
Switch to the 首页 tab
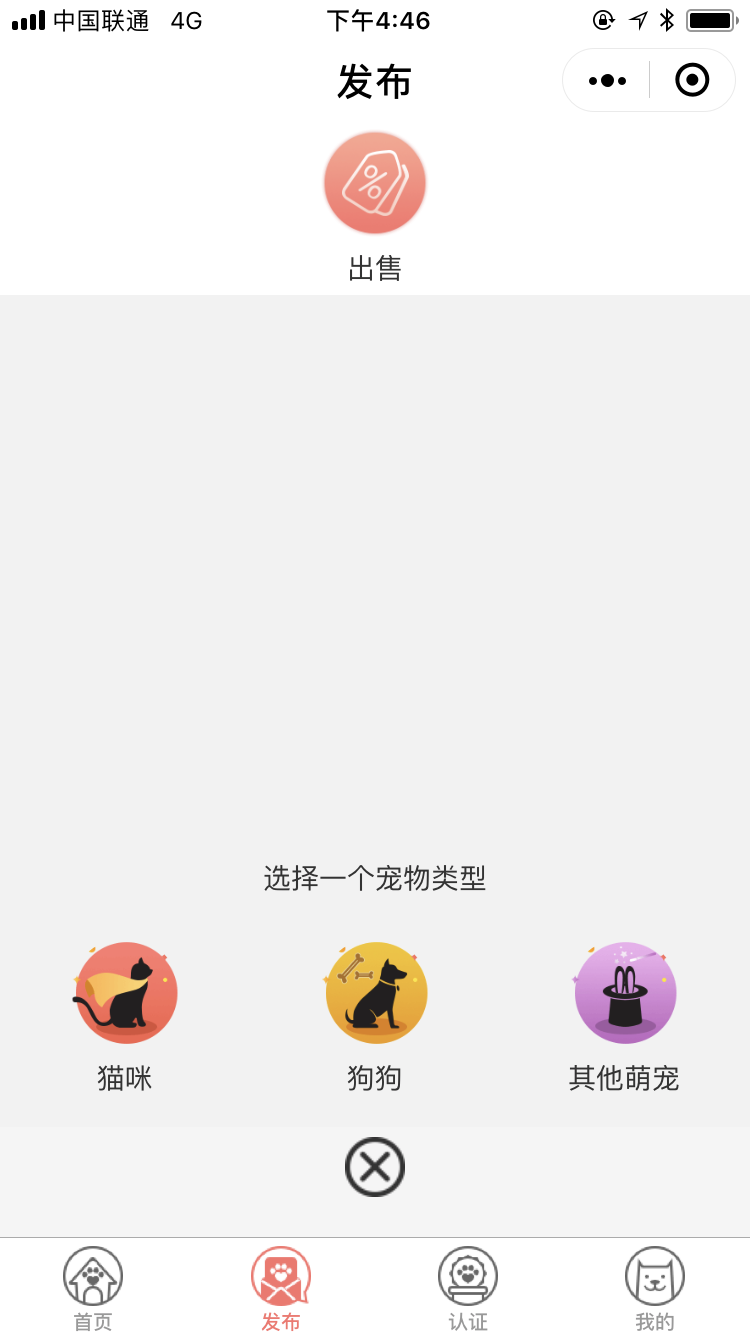[93, 1289]
